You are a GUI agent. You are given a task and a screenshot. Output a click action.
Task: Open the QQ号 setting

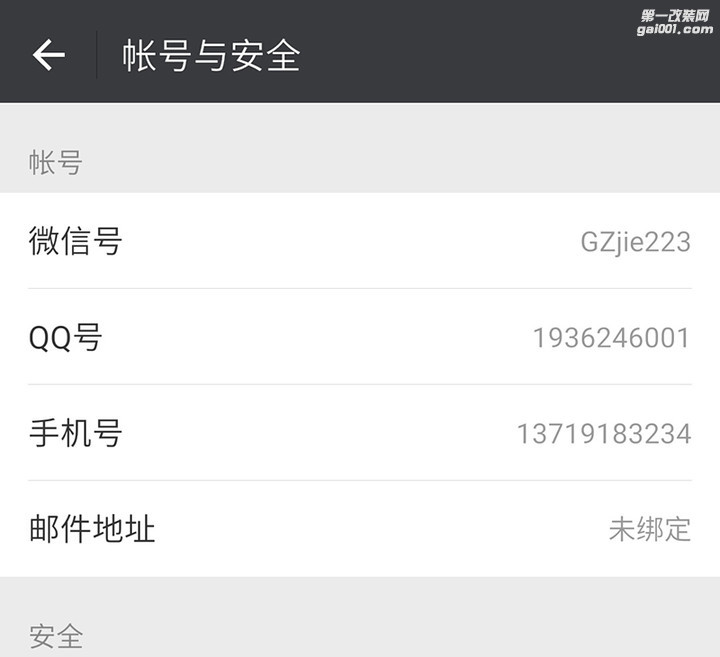tap(360, 337)
